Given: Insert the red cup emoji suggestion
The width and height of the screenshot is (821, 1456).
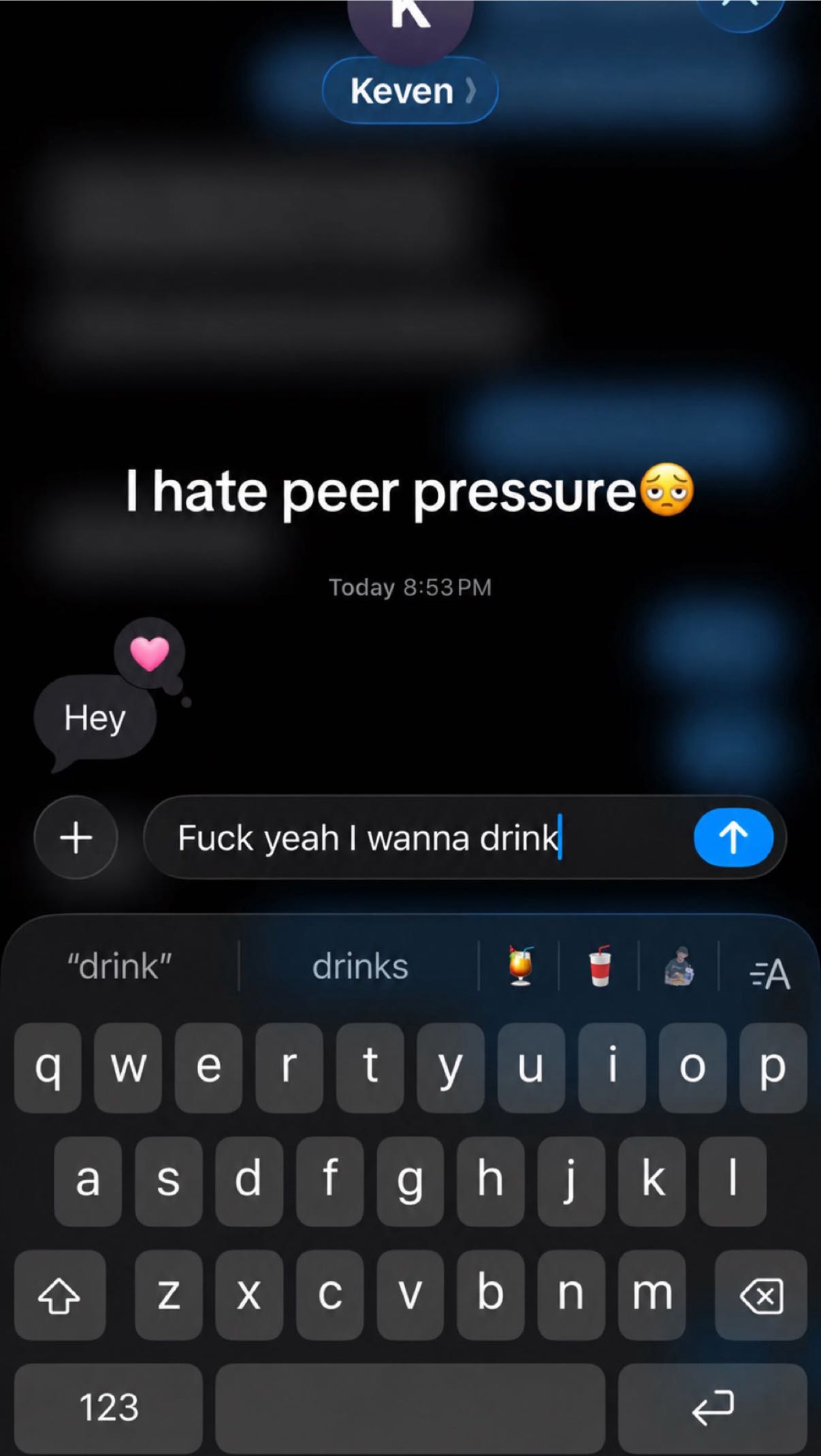Looking at the screenshot, I should tap(600, 966).
